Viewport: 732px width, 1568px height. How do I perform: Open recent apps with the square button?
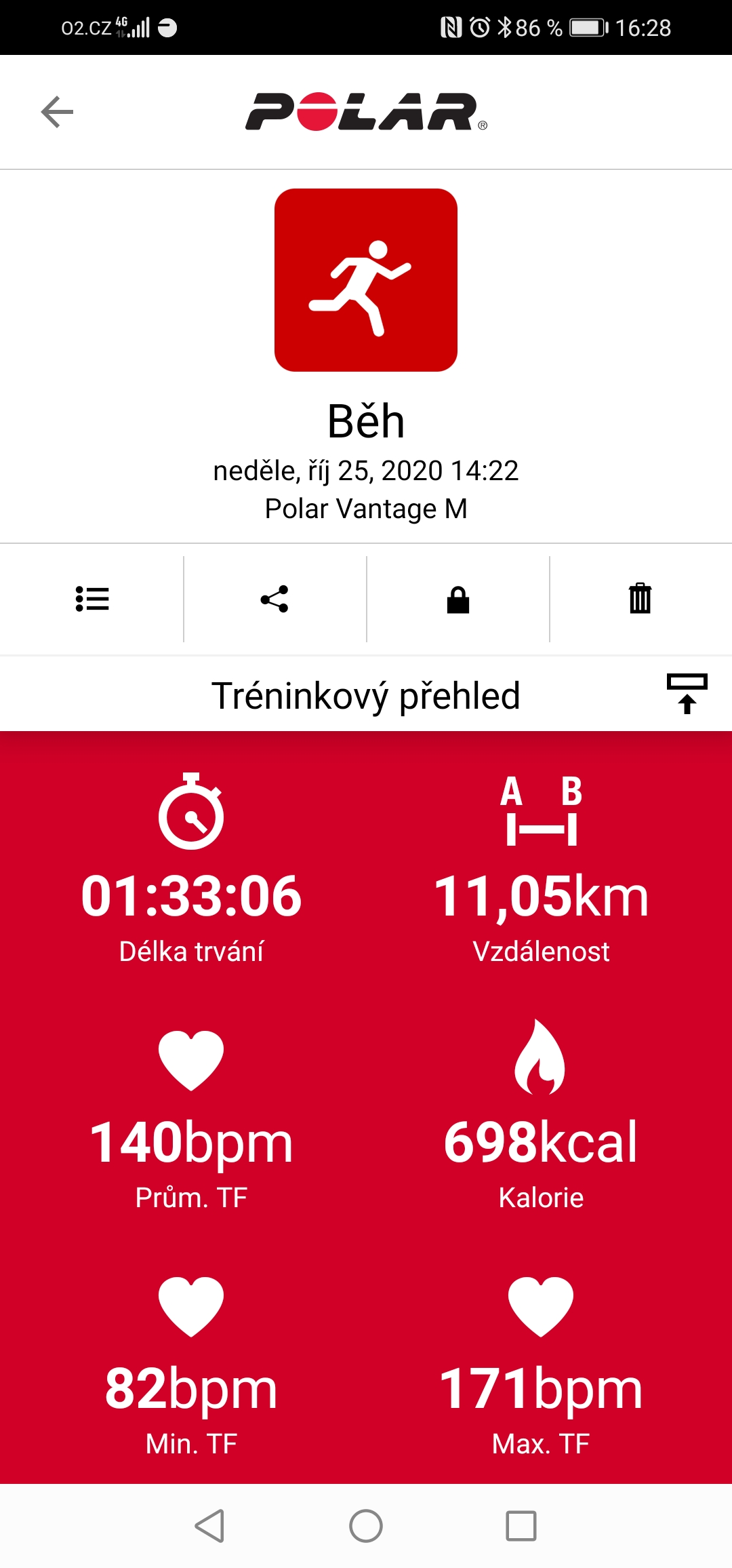(521, 1526)
